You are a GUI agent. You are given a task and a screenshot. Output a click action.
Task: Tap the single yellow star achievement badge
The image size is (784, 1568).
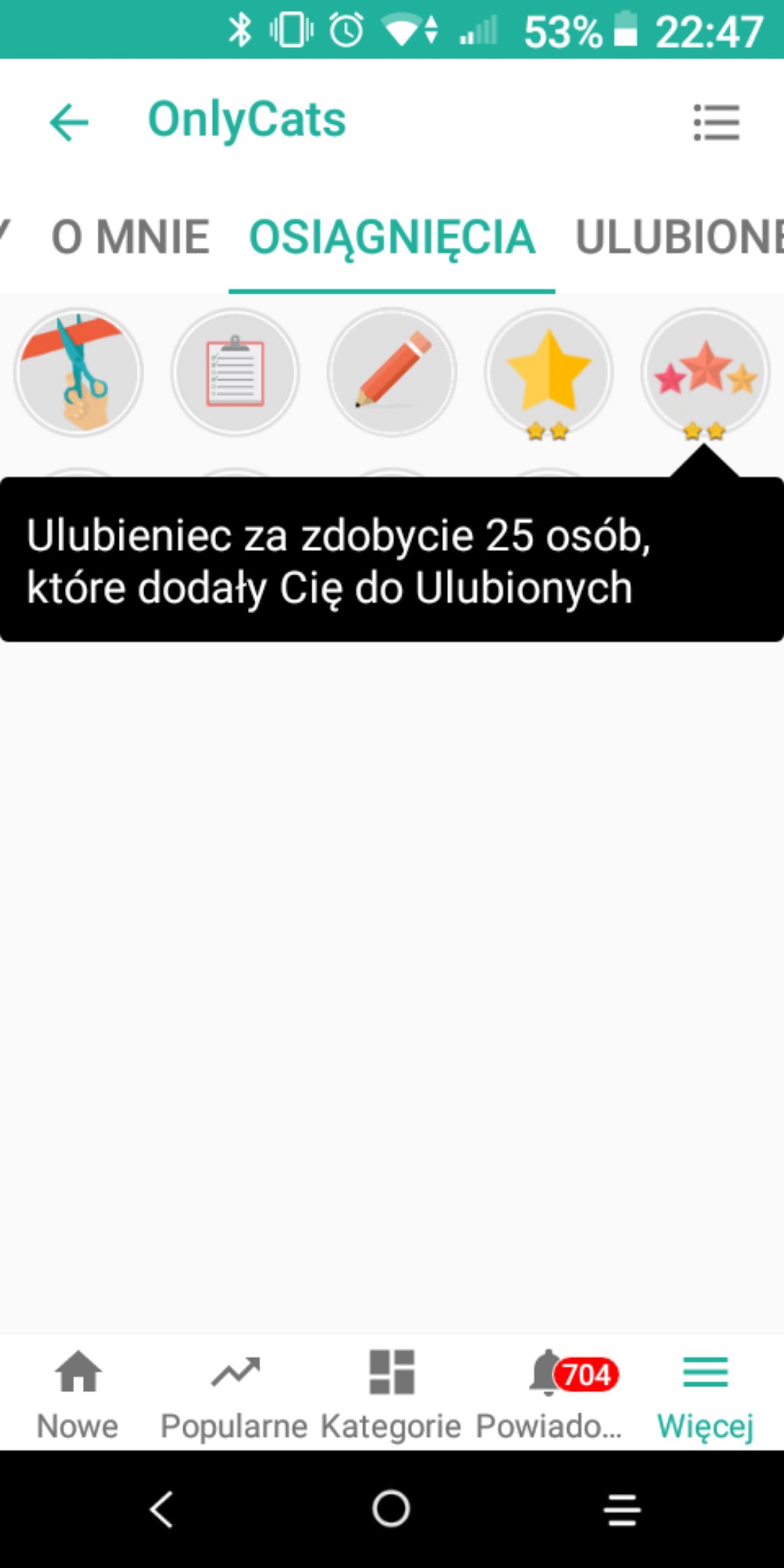click(548, 372)
